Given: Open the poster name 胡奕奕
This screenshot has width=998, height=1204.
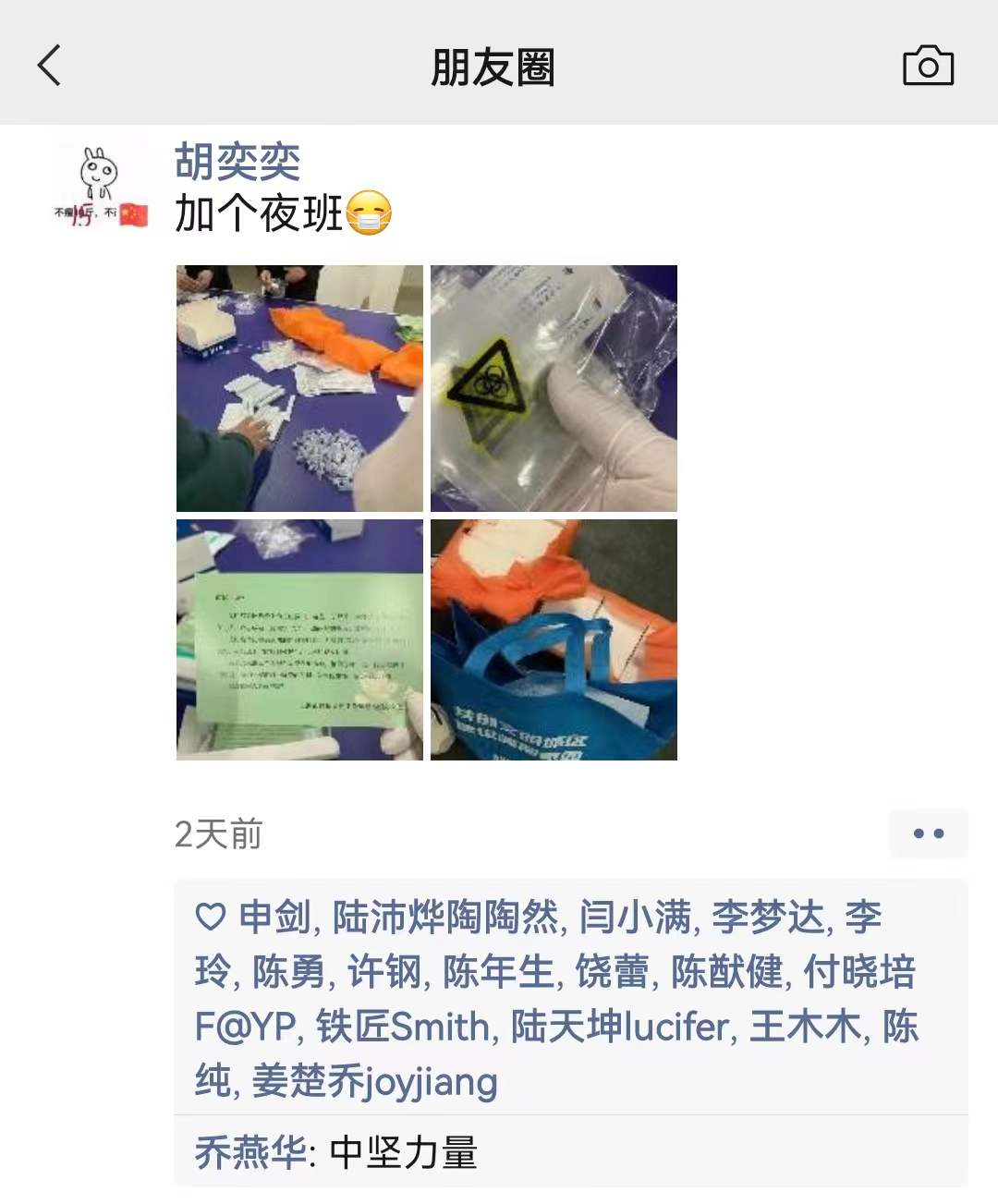Looking at the screenshot, I should pyautogui.click(x=237, y=162).
